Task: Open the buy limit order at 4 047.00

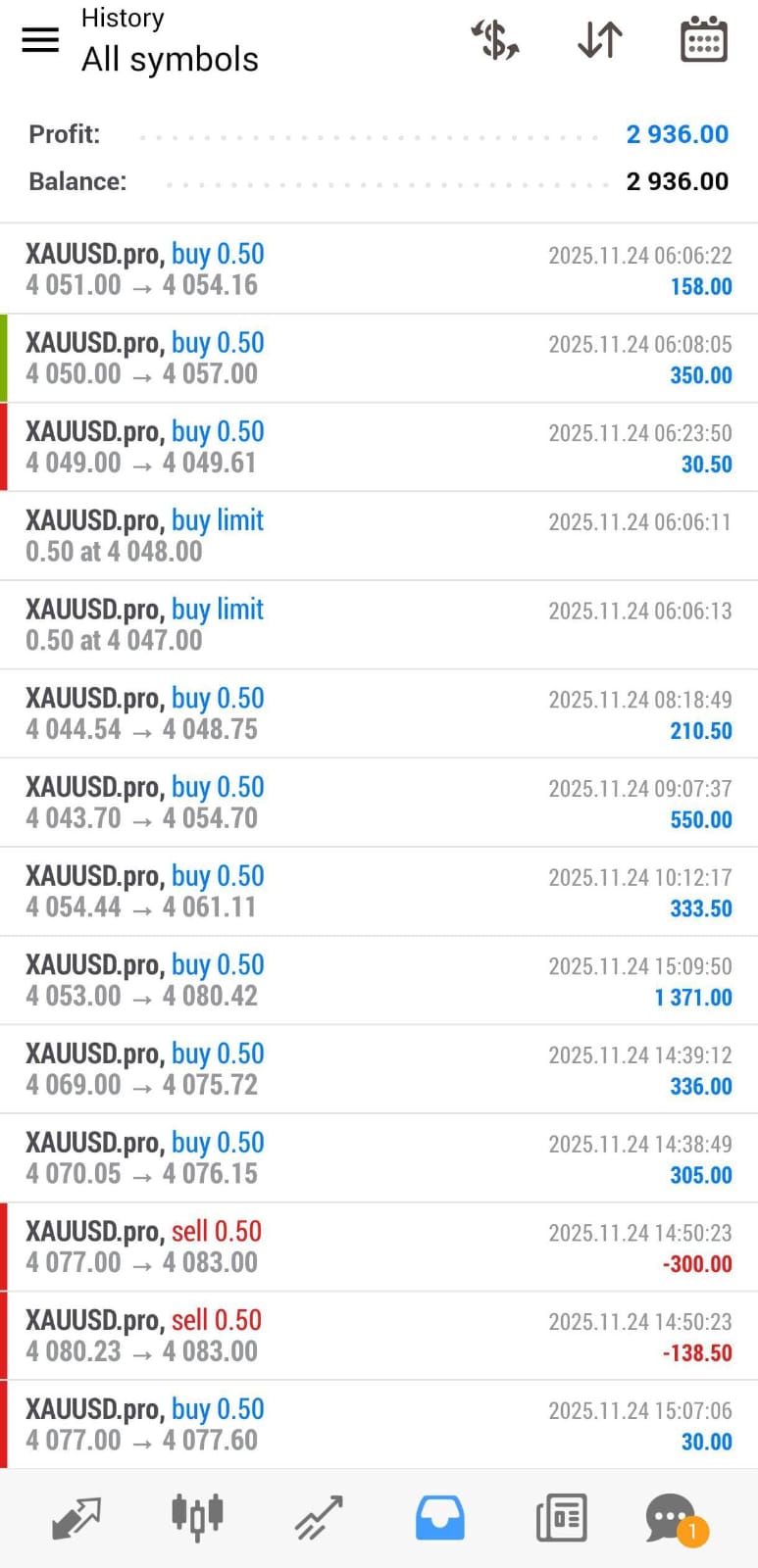Action: tap(379, 625)
